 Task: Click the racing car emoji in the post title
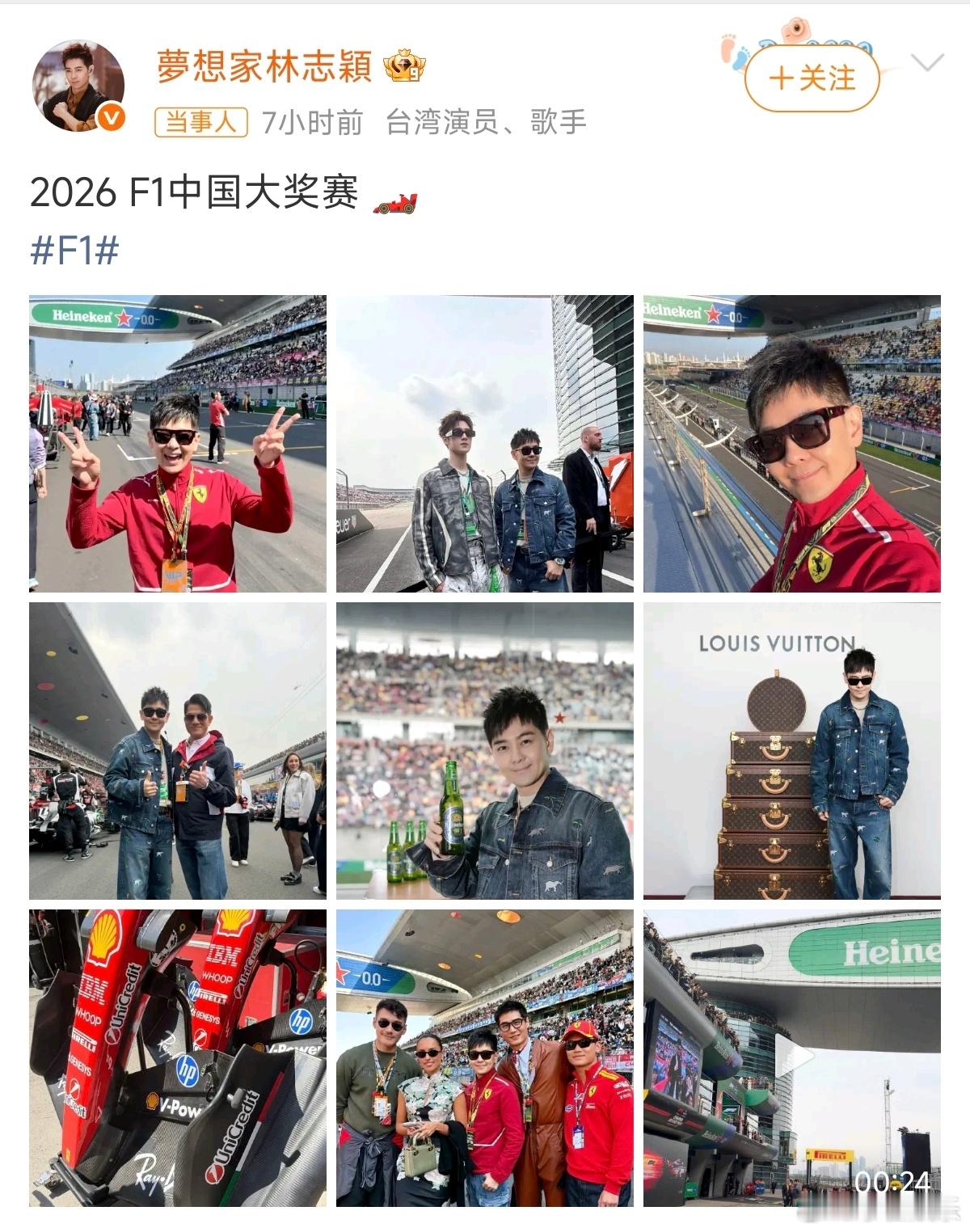click(x=399, y=202)
